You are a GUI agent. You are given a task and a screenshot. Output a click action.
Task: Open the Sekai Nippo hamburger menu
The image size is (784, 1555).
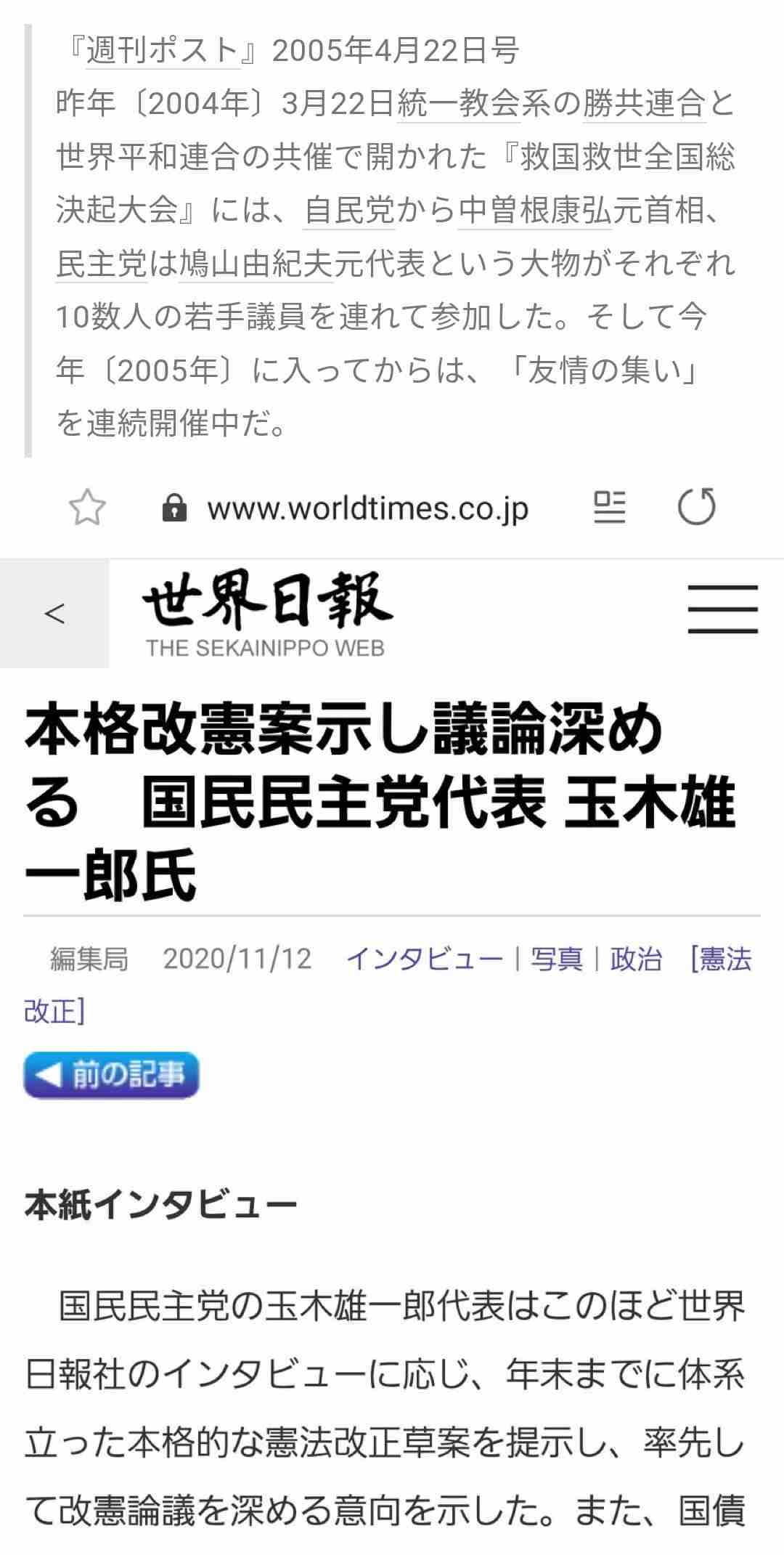pyautogui.click(x=722, y=609)
